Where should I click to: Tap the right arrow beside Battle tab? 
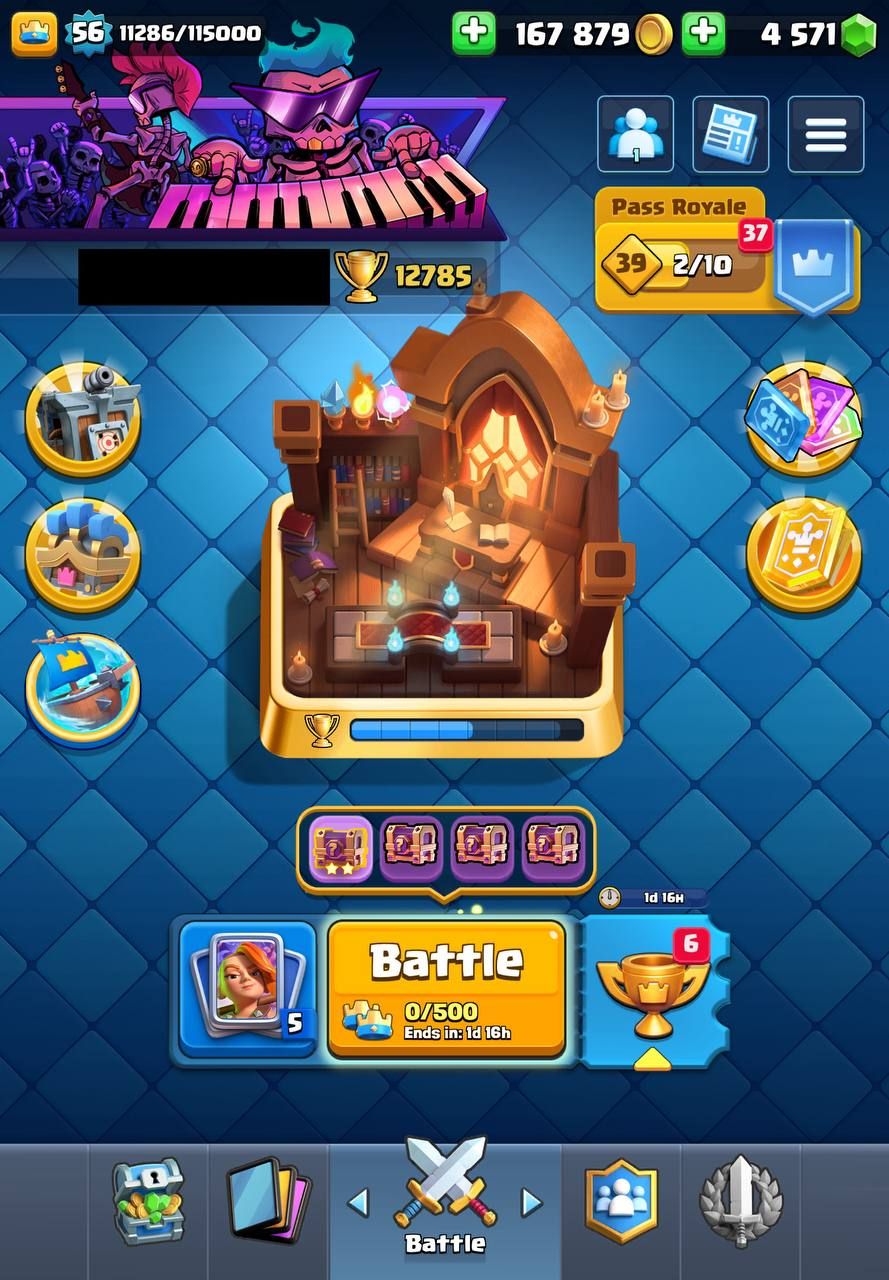pyautogui.click(x=532, y=1203)
